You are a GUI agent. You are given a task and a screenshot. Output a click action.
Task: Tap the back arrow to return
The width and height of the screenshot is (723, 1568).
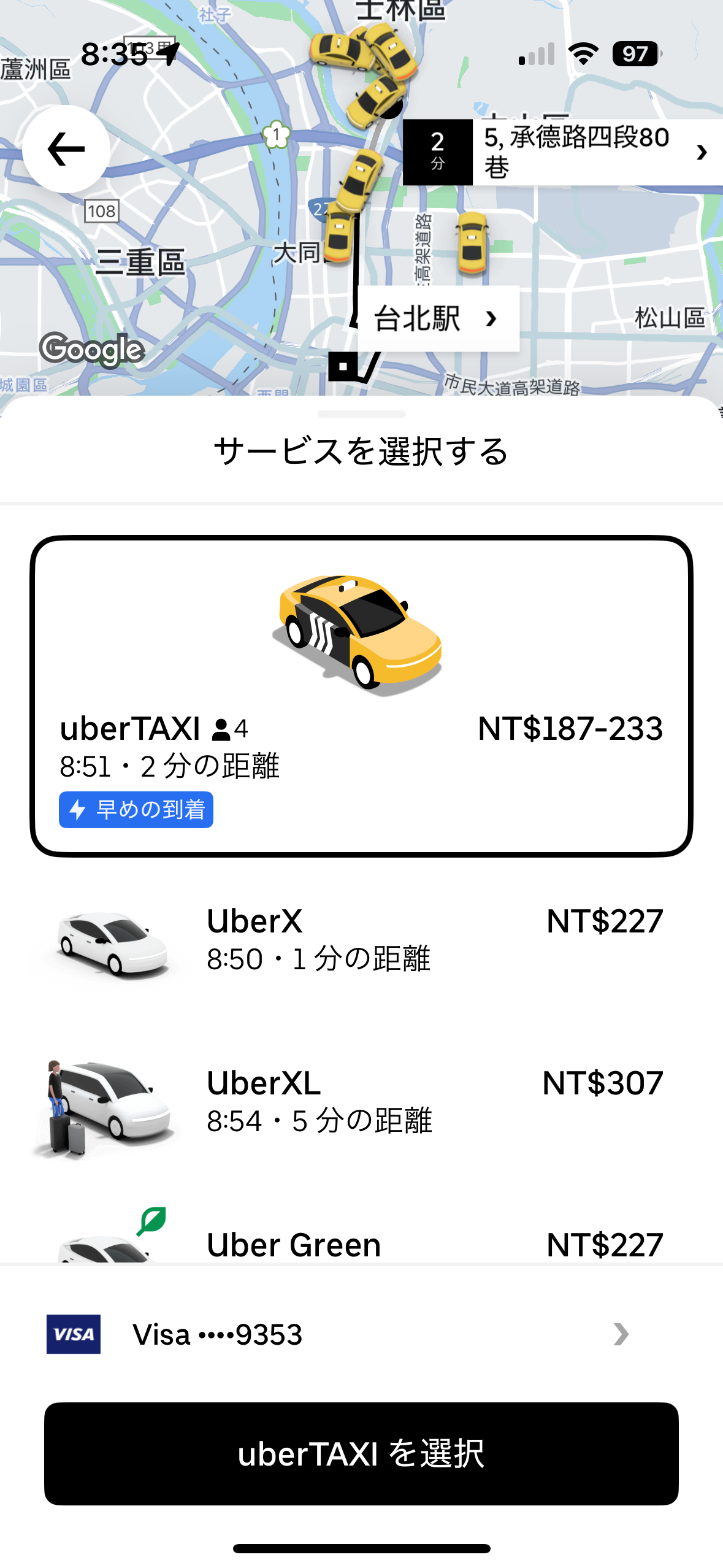coord(65,149)
